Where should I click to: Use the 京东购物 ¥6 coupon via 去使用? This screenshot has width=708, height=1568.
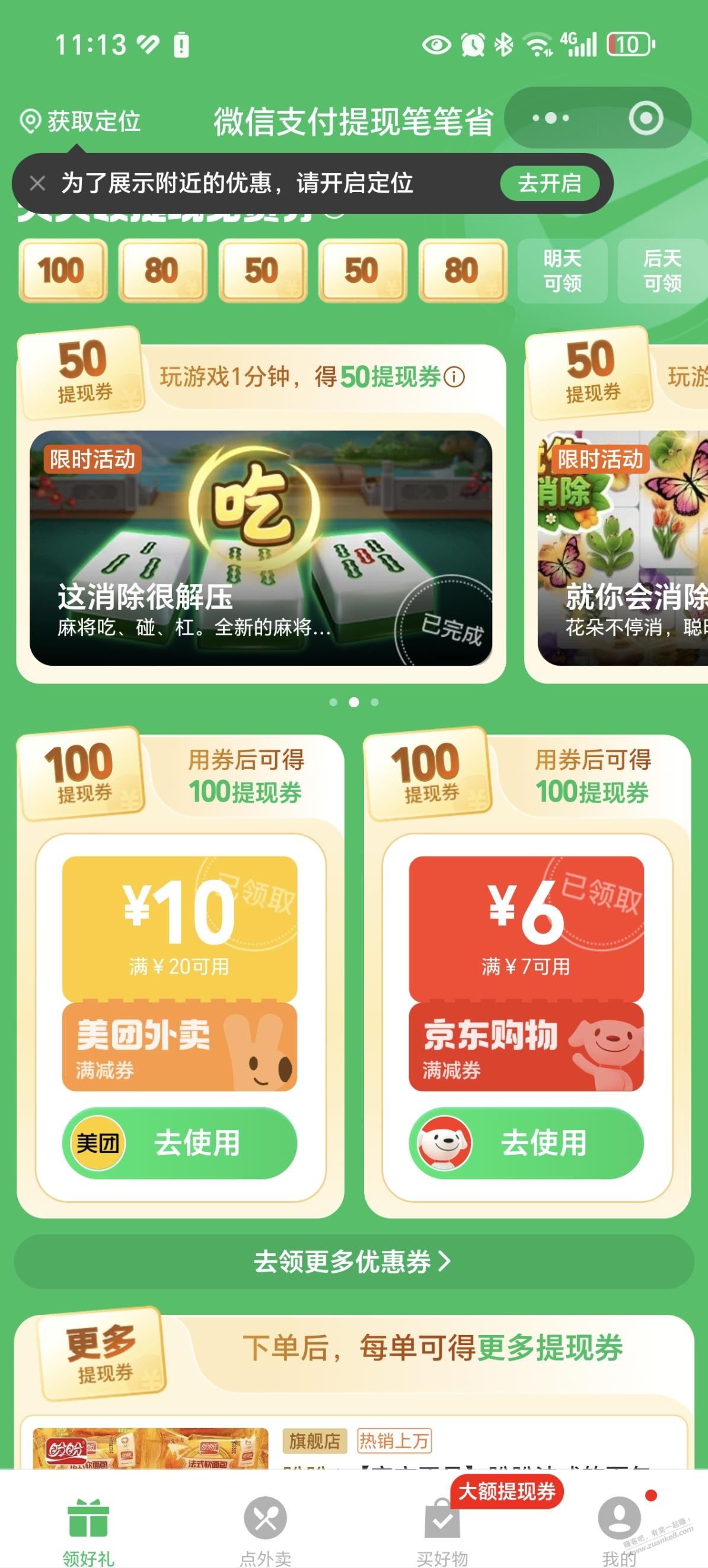tap(526, 1142)
